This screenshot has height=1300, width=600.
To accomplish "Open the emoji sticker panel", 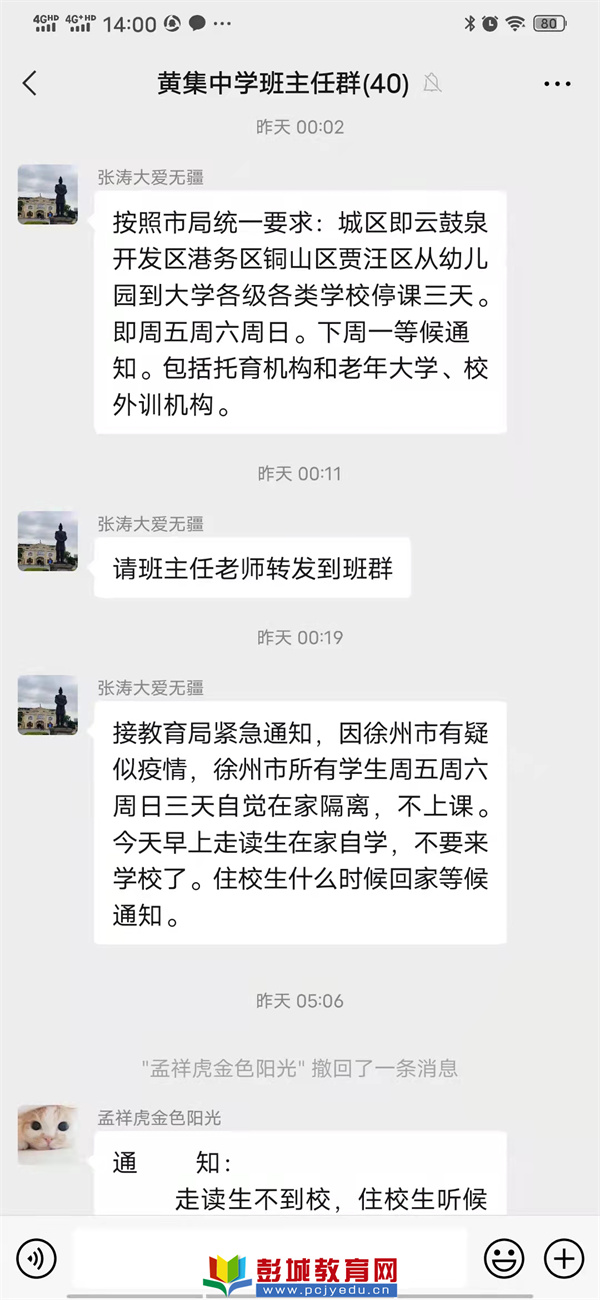I will pos(504,1257).
